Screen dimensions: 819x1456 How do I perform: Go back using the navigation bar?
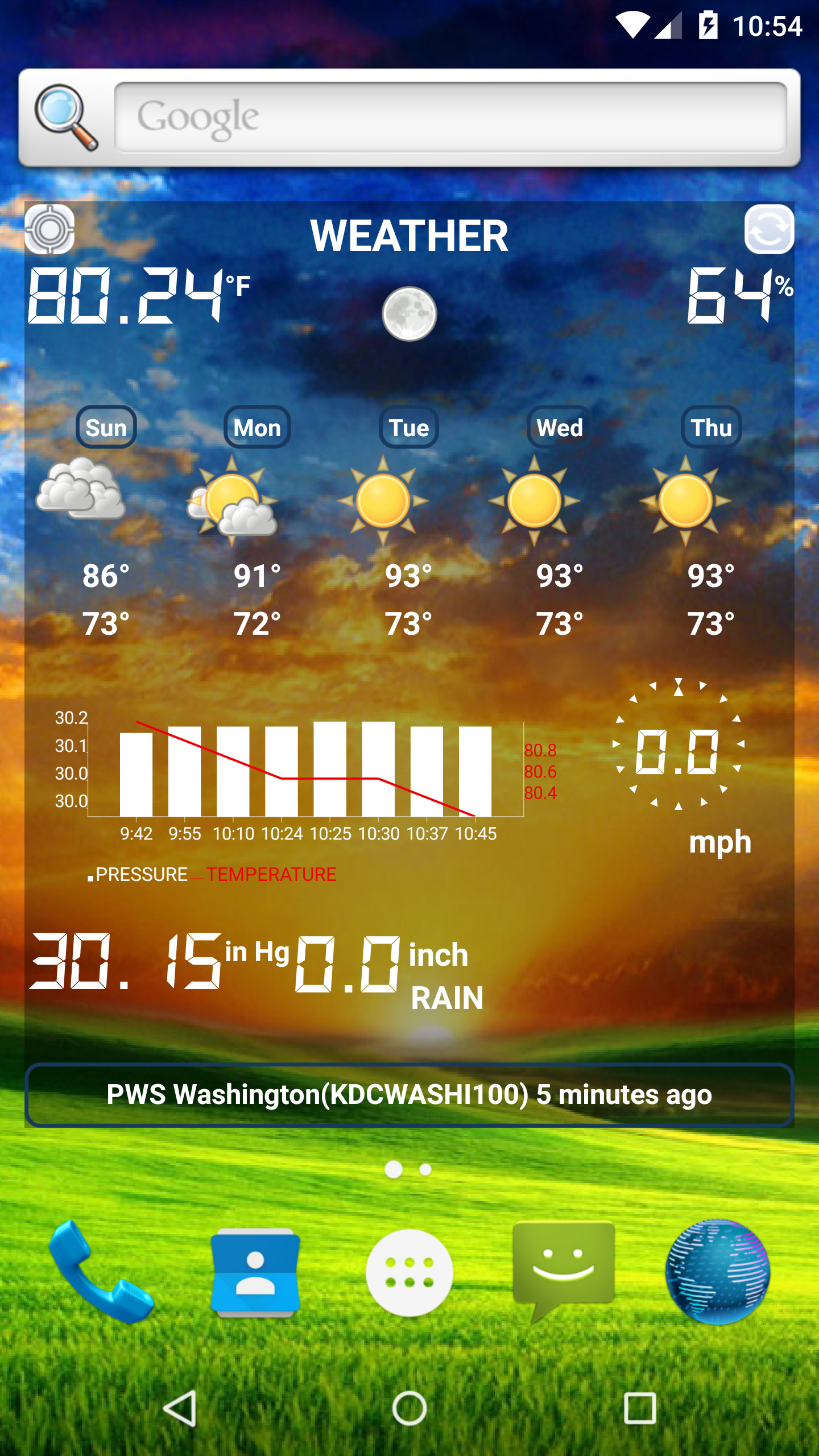[x=180, y=1408]
